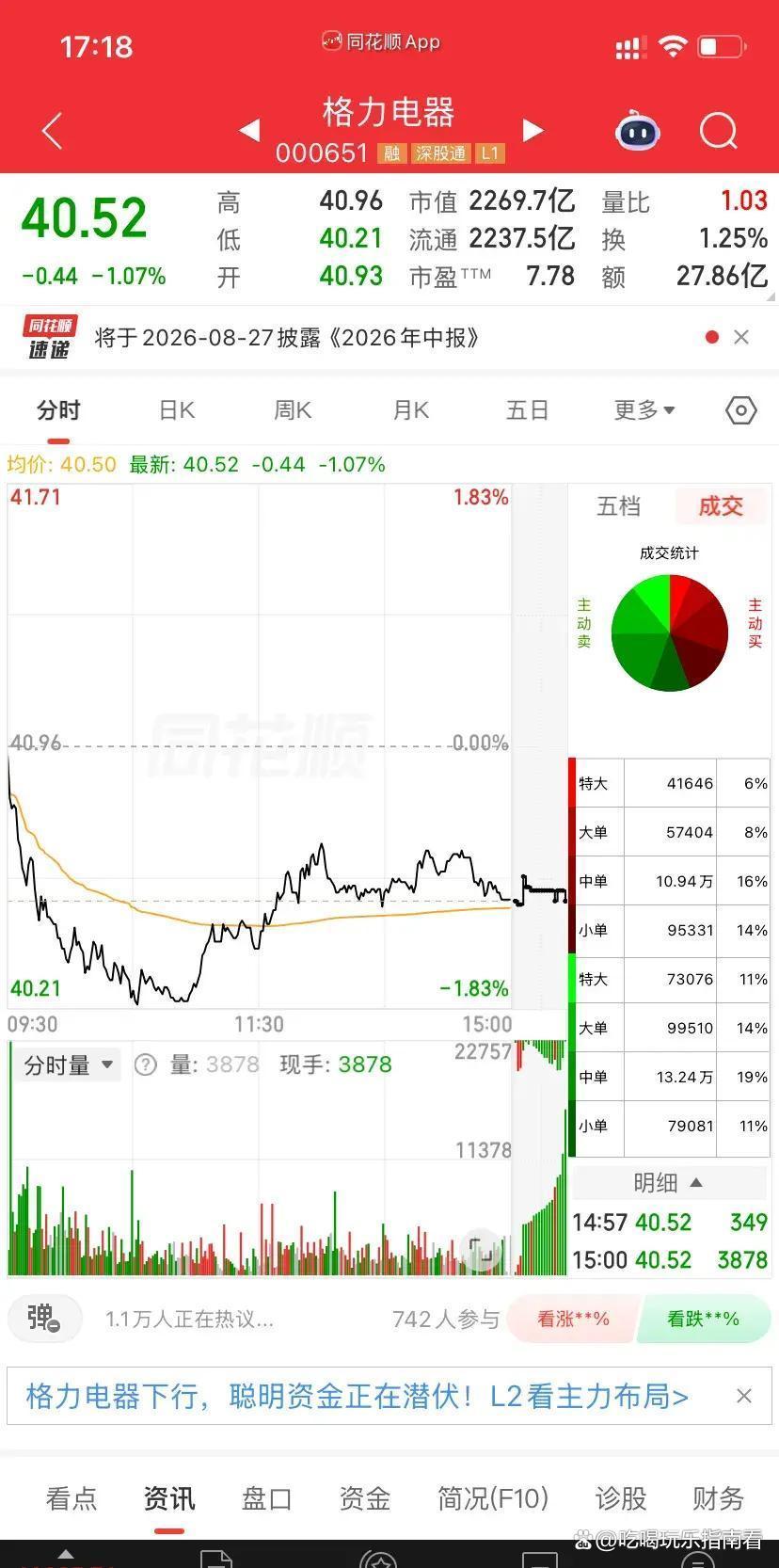This screenshot has height=1568, width=779.
Task: Switch to the 五日 chart tab
Action: pyautogui.click(x=527, y=410)
